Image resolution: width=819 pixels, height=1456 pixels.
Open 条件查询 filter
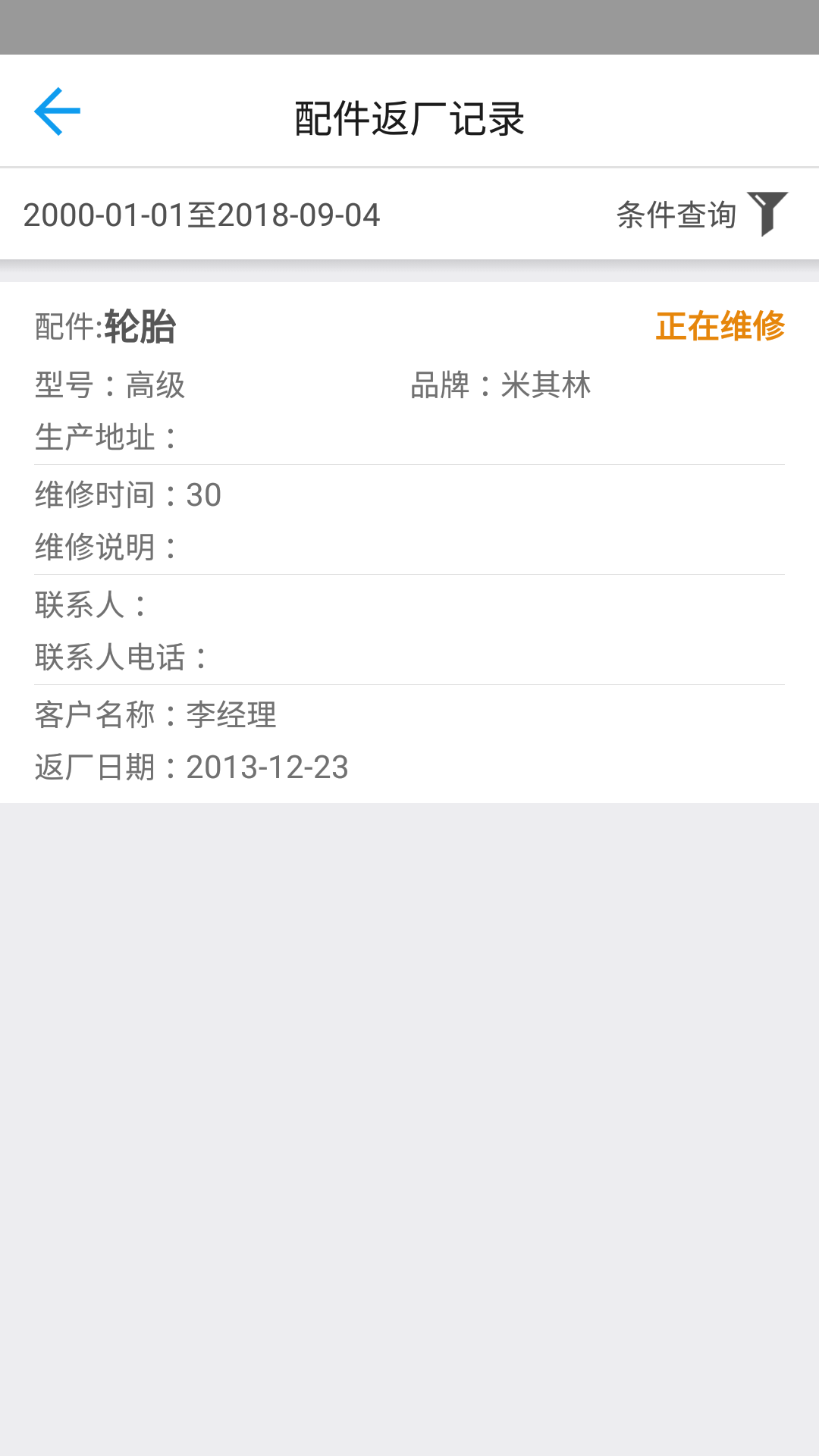click(x=702, y=215)
